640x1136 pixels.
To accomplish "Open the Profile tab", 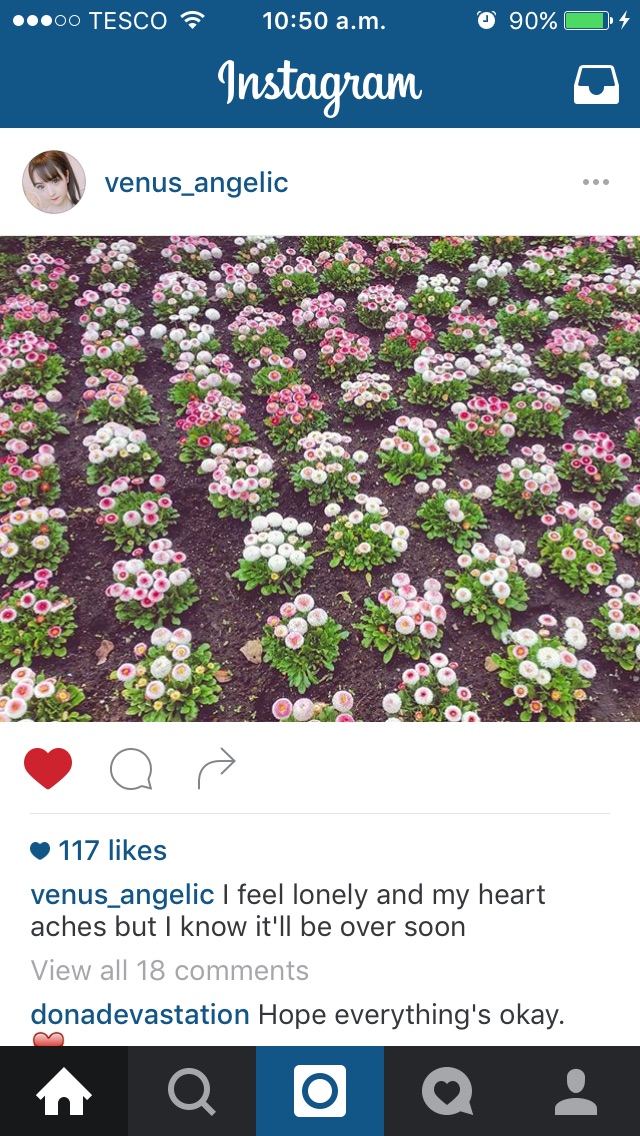I will click(x=576, y=1091).
